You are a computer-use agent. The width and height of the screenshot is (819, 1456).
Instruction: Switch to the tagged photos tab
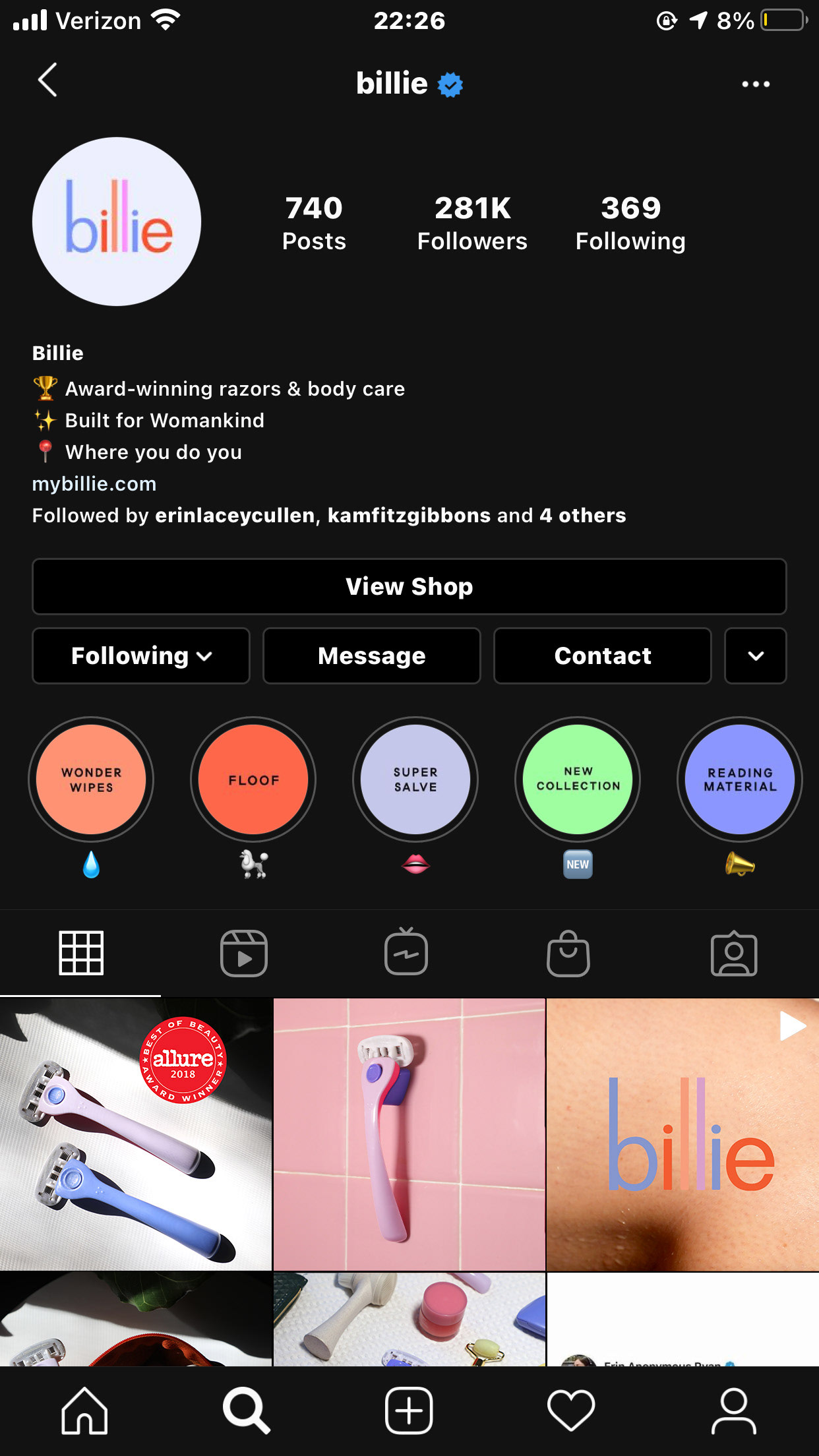pyautogui.click(x=734, y=954)
